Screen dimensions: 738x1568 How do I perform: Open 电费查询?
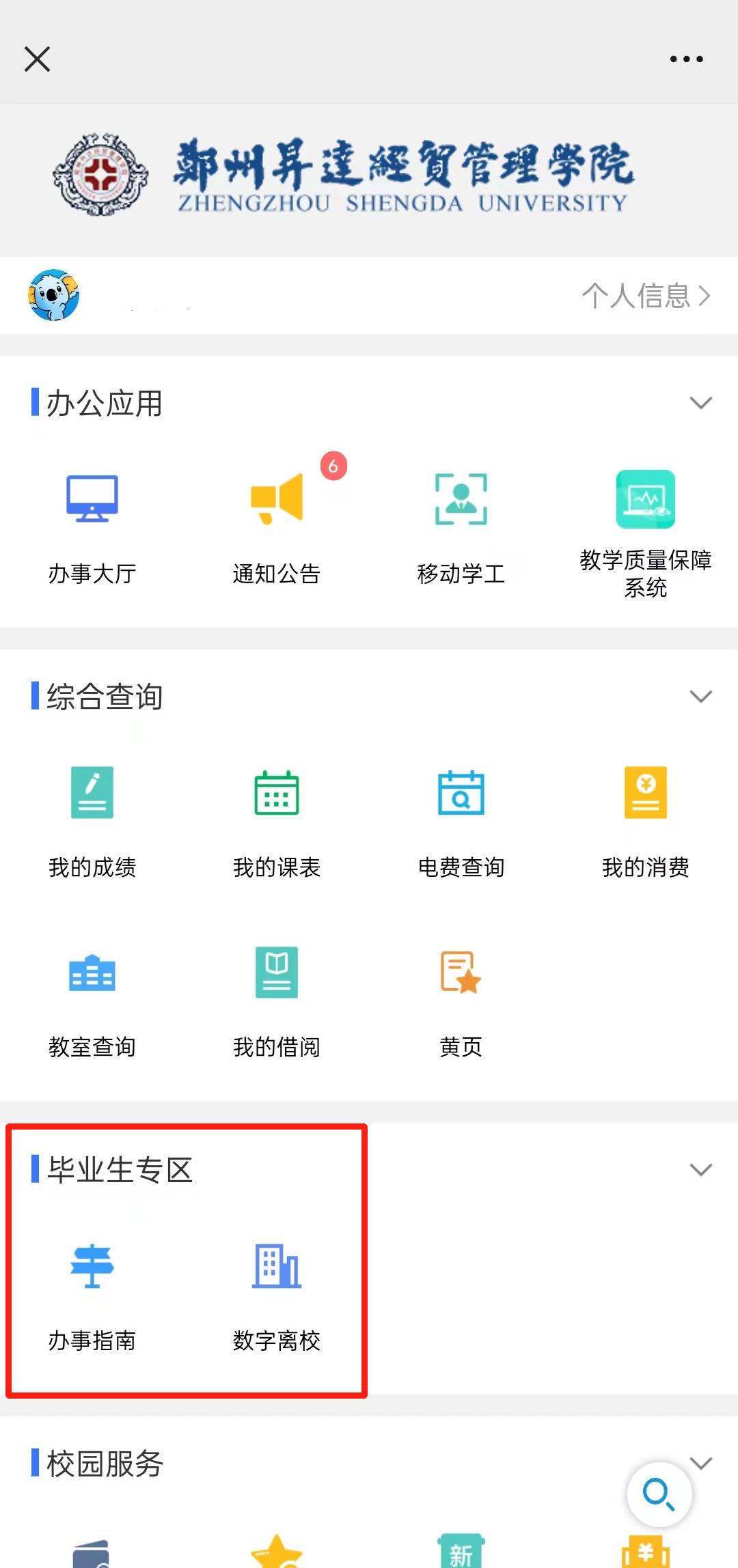click(461, 821)
